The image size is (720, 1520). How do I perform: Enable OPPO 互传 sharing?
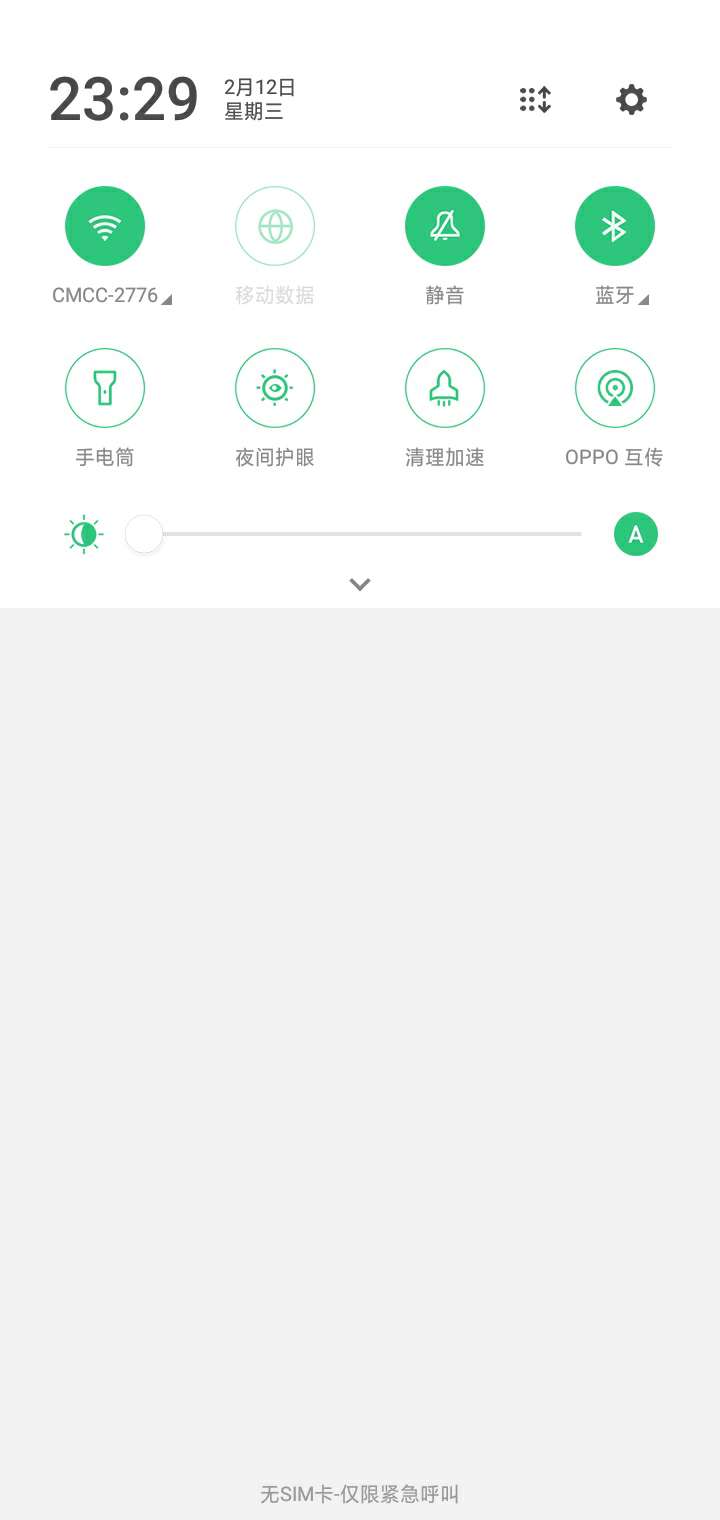coord(615,388)
